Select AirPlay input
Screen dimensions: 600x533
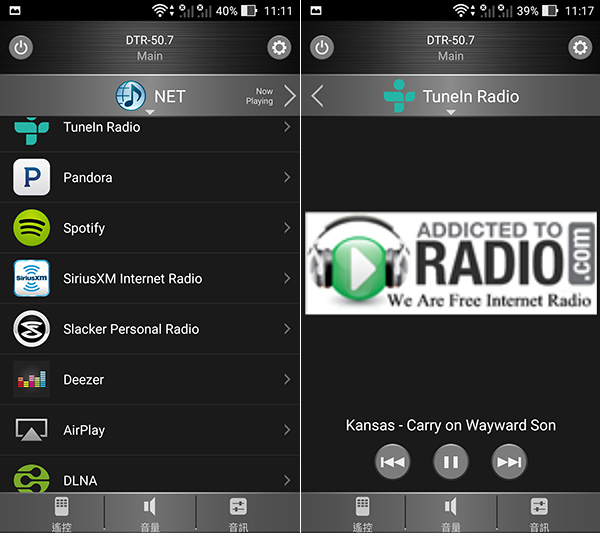click(x=150, y=430)
